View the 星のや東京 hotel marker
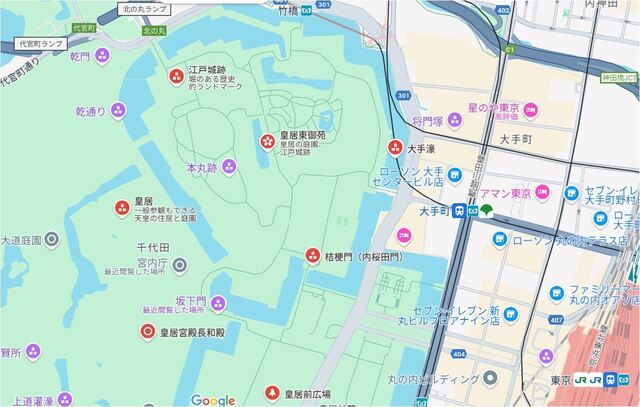The width and height of the screenshot is (640, 407). [x=530, y=107]
